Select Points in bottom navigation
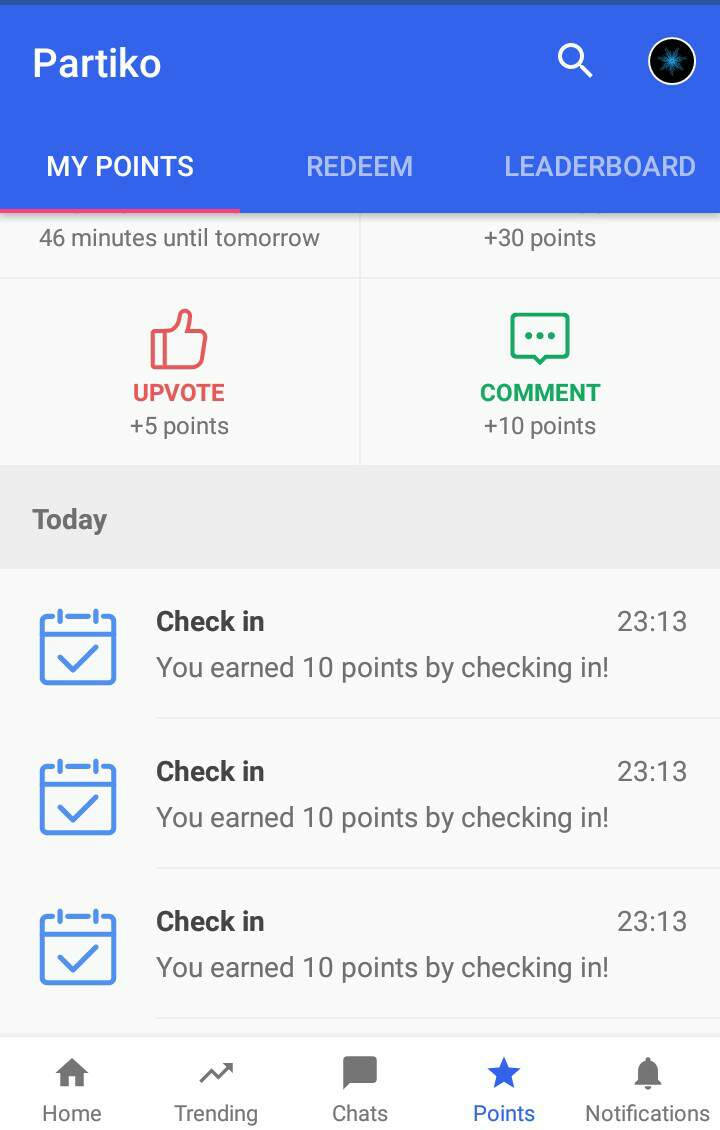The width and height of the screenshot is (720, 1130). [504, 1090]
